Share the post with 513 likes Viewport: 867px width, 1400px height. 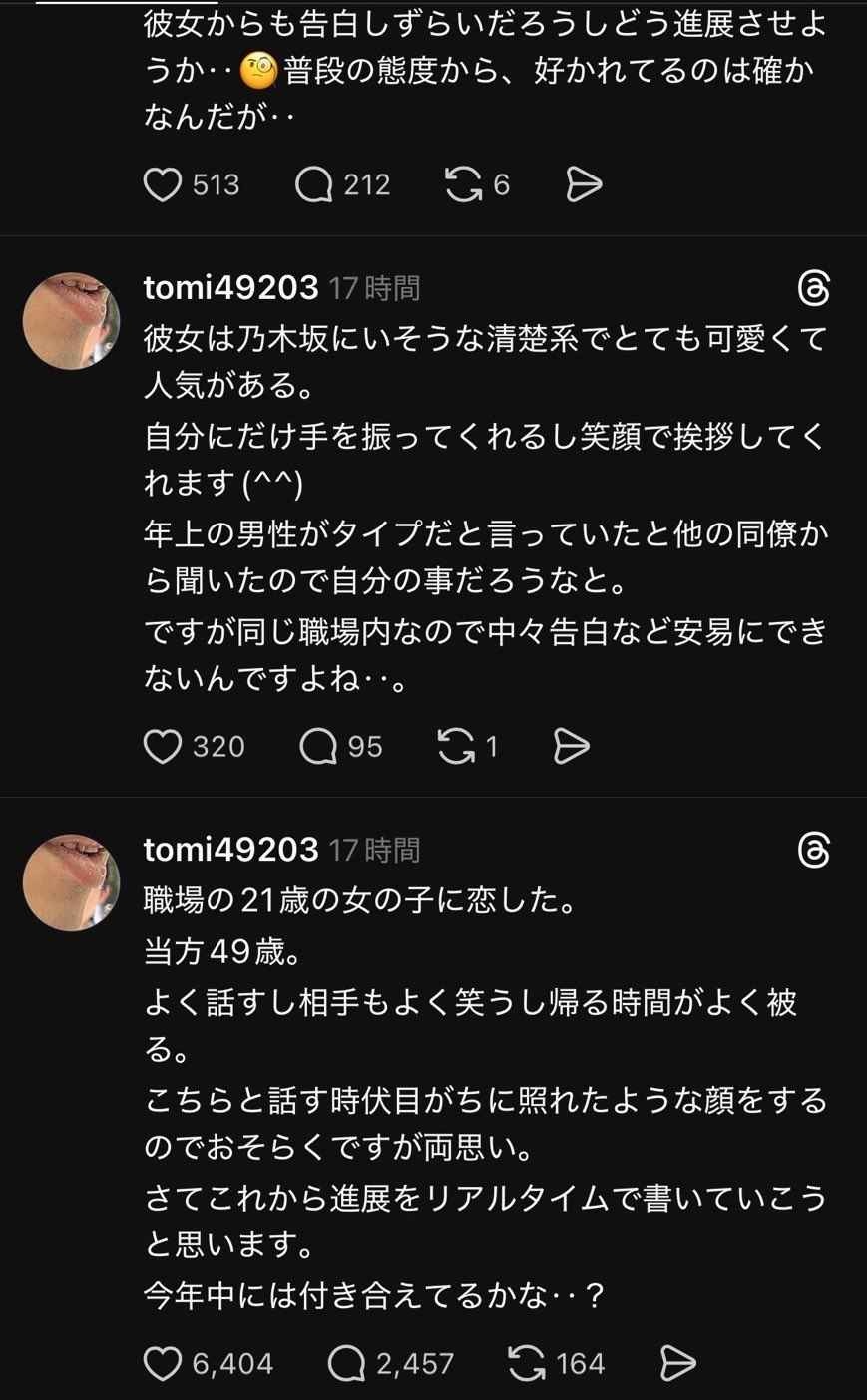584,184
